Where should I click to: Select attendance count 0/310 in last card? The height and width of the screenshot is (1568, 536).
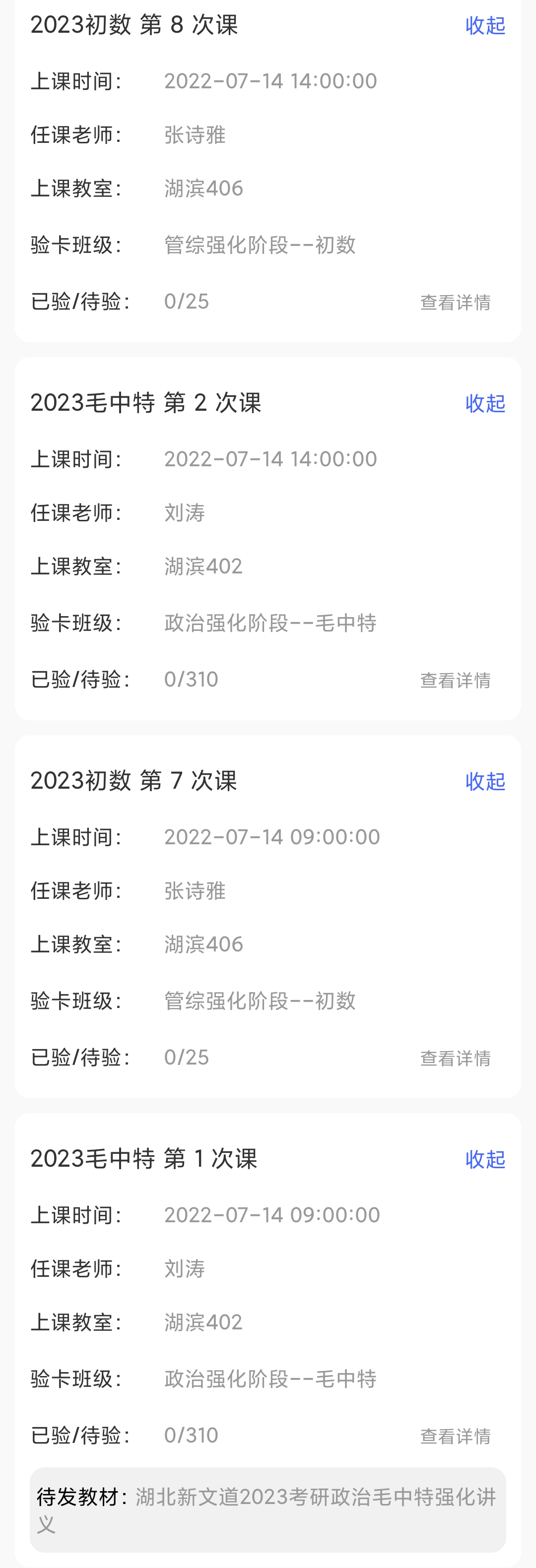(x=191, y=1435)
